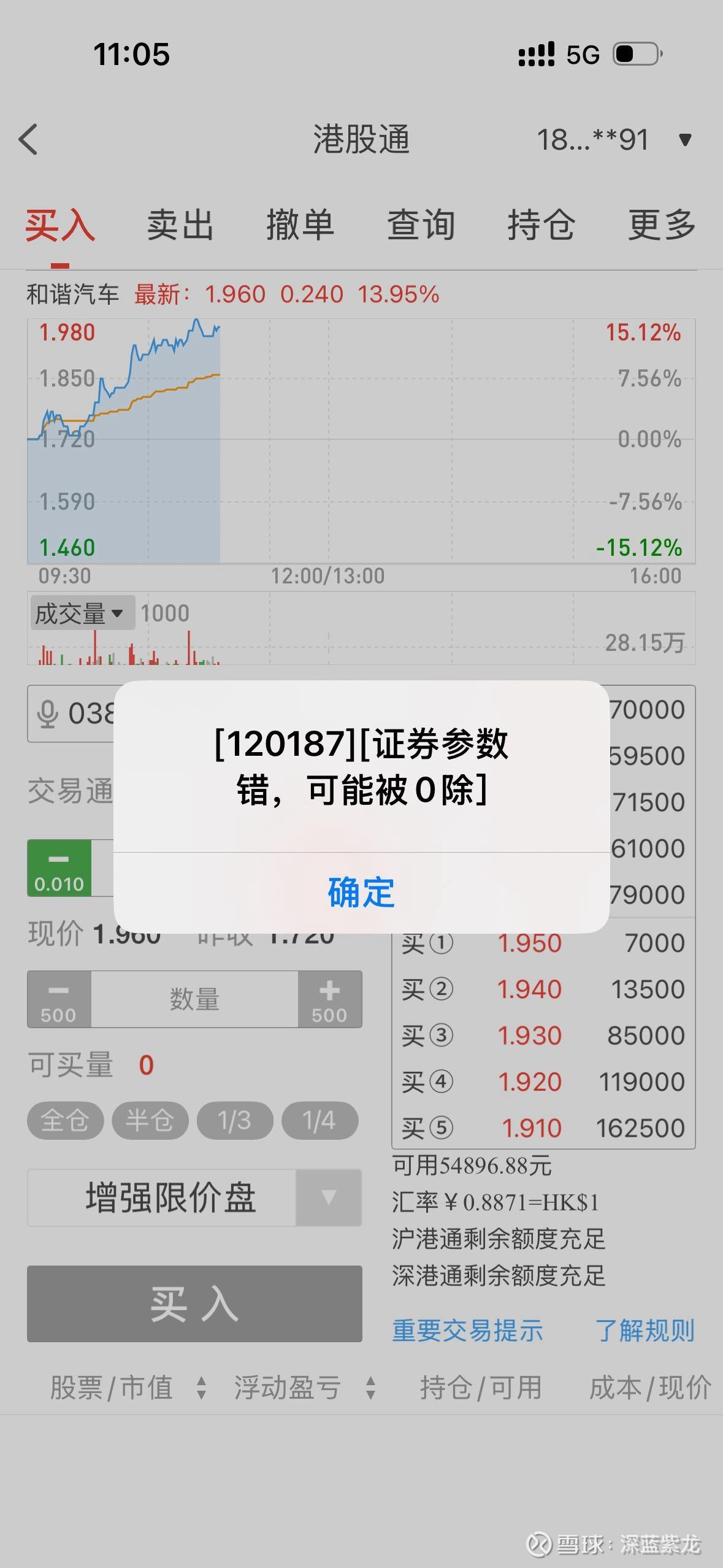This screenshot has width=723, height=1568.
Task: Decrease price by 0.010
Action: [59, 868]
